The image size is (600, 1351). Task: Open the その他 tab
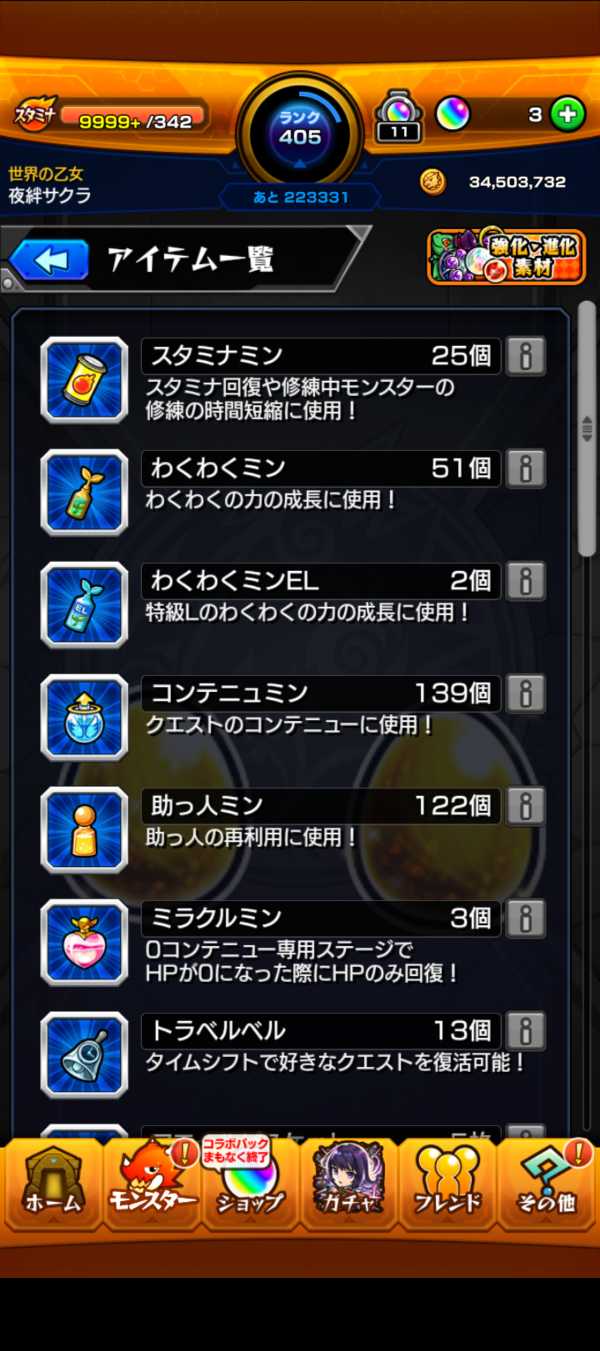tap(545, 1185)
